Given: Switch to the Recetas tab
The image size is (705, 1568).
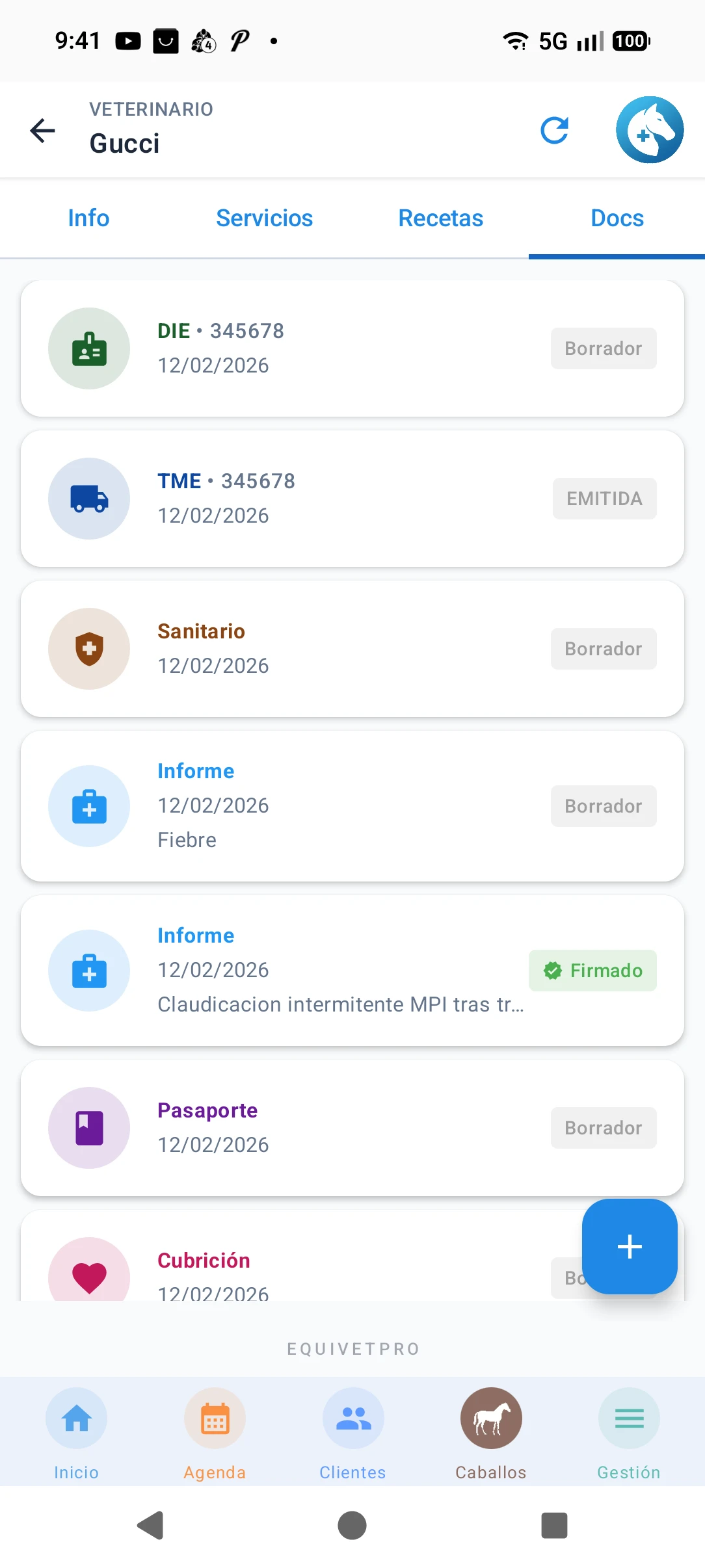Looking at the screenshot, I should click(440, 218).
